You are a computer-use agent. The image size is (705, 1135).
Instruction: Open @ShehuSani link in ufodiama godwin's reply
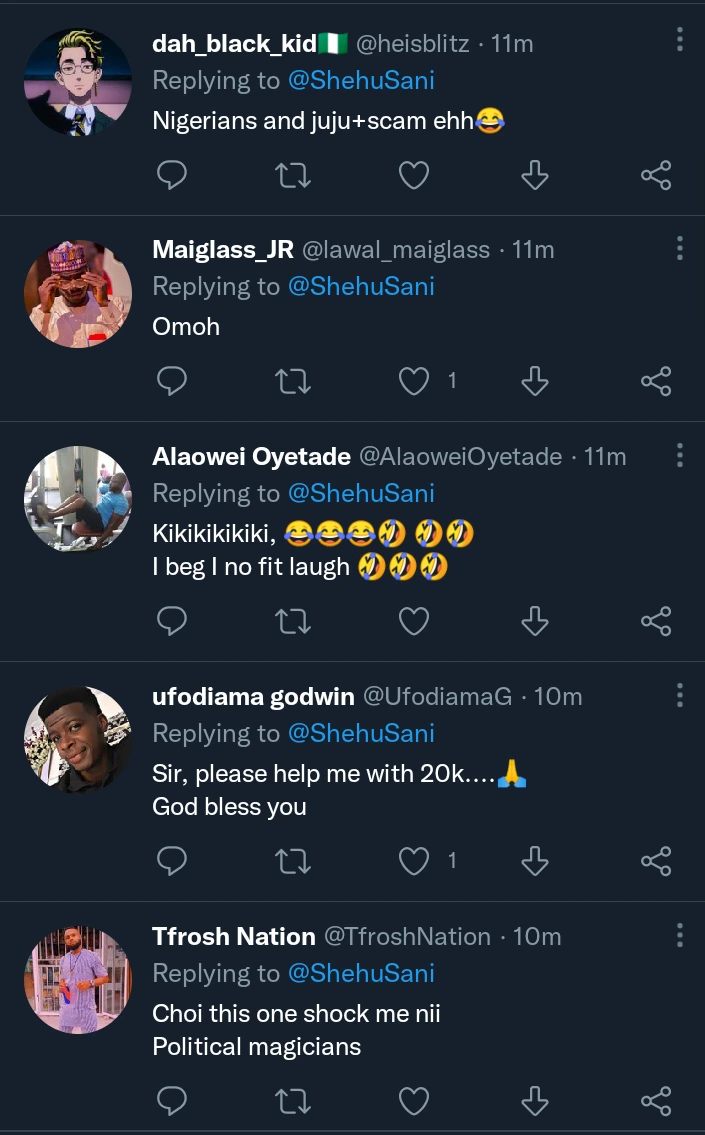[361, 733]
